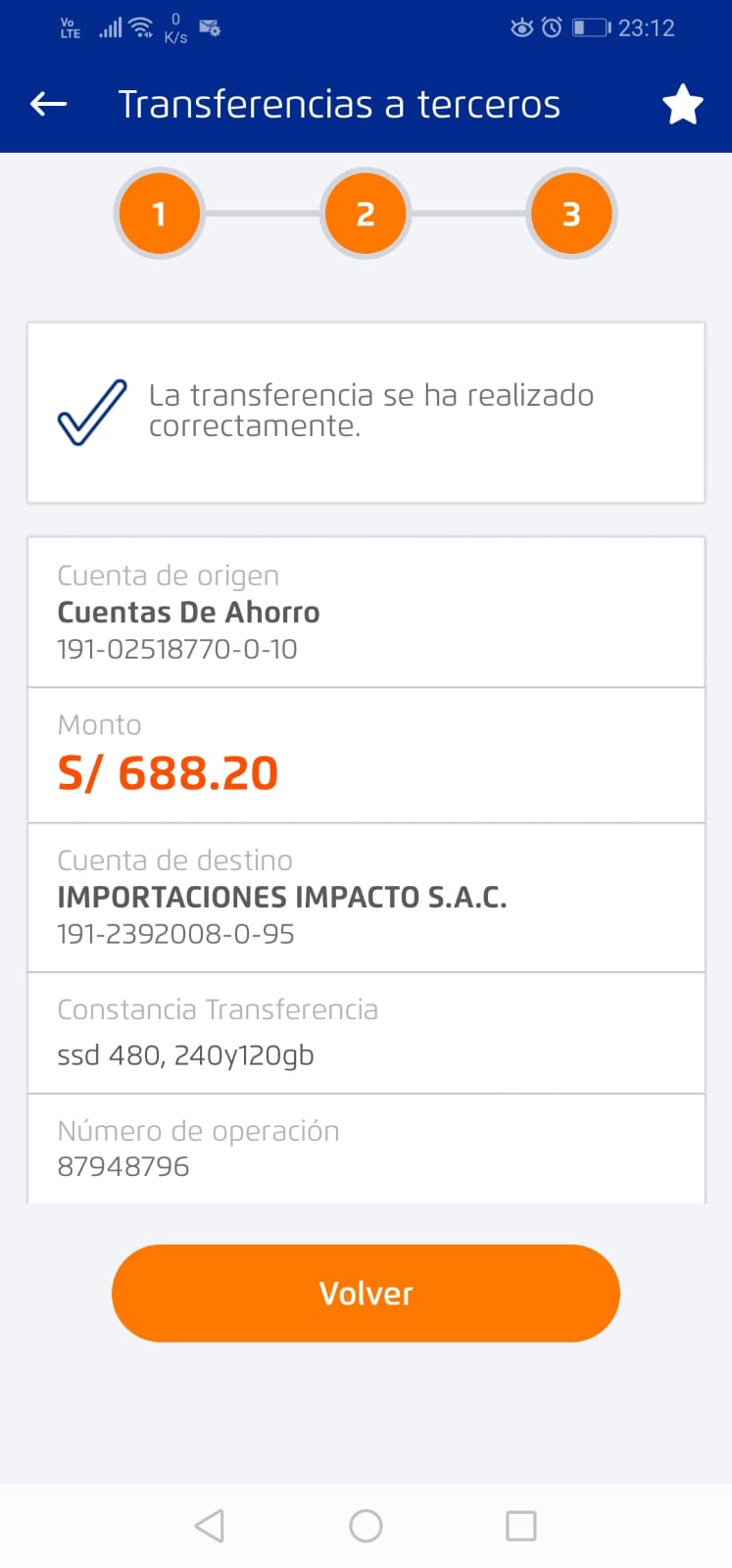Show recent apps
Image resolution: width=732 pixels, height=1568 pixels.
[520, 1526]
